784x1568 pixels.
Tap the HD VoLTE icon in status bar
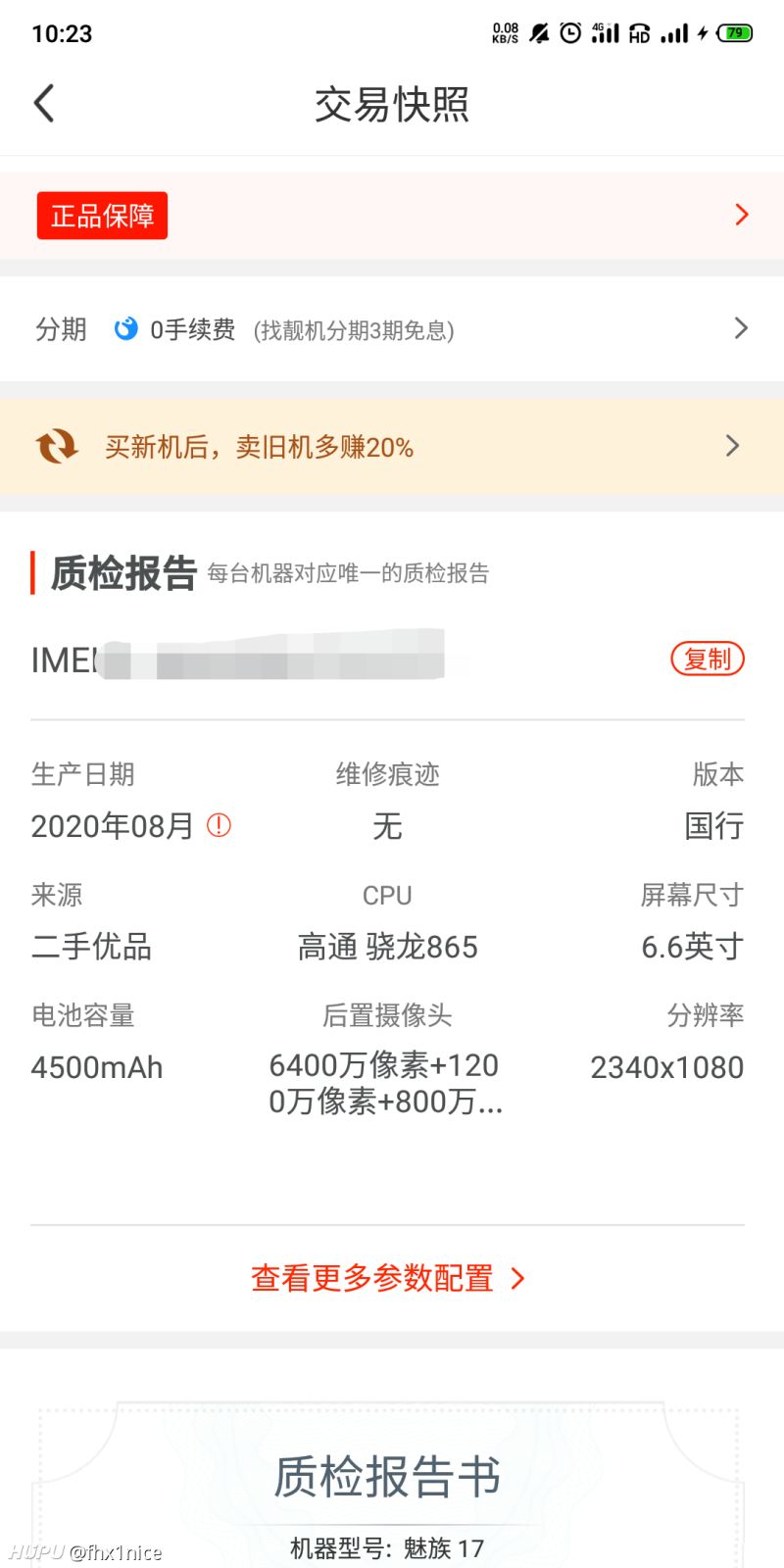click(x=638, y=32)
